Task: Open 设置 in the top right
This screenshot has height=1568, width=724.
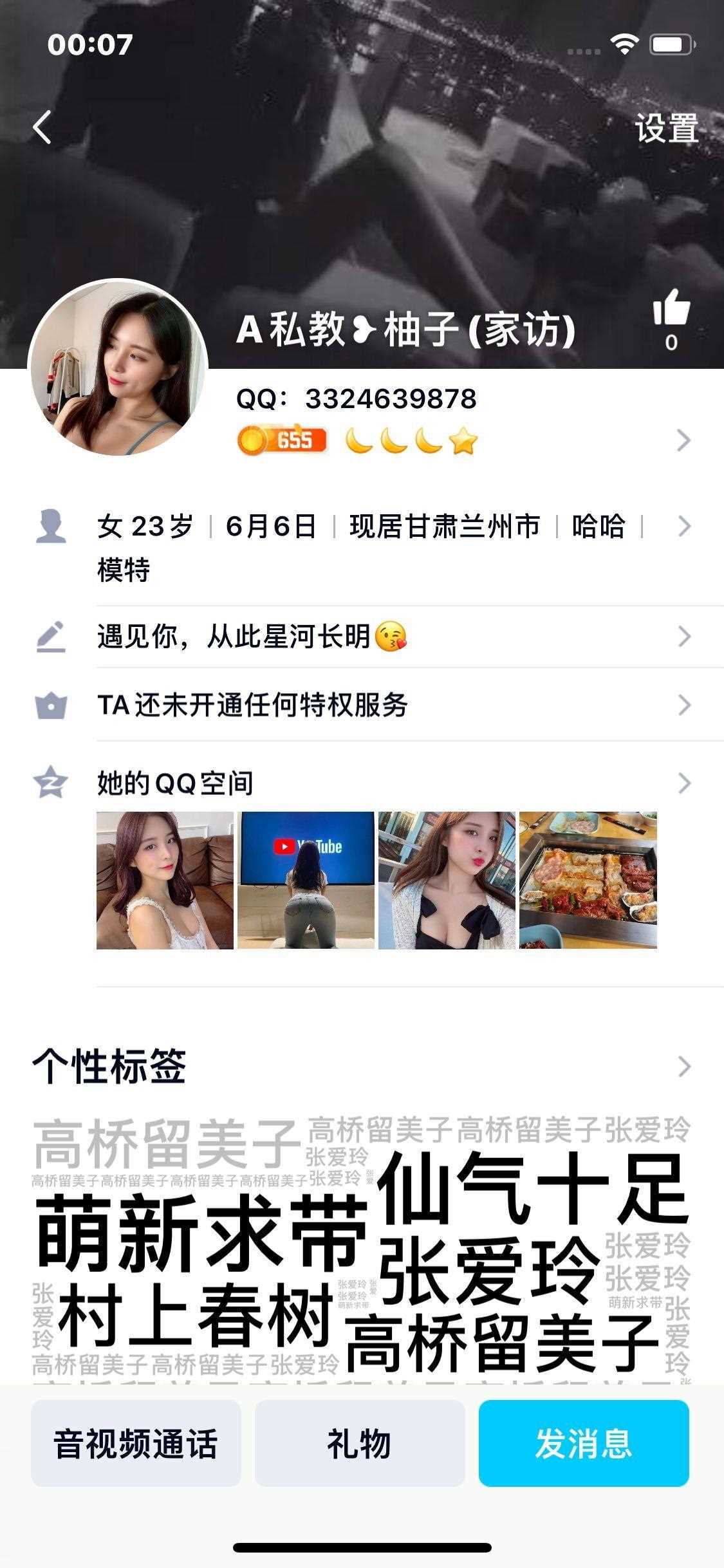Action: [667, 127]
